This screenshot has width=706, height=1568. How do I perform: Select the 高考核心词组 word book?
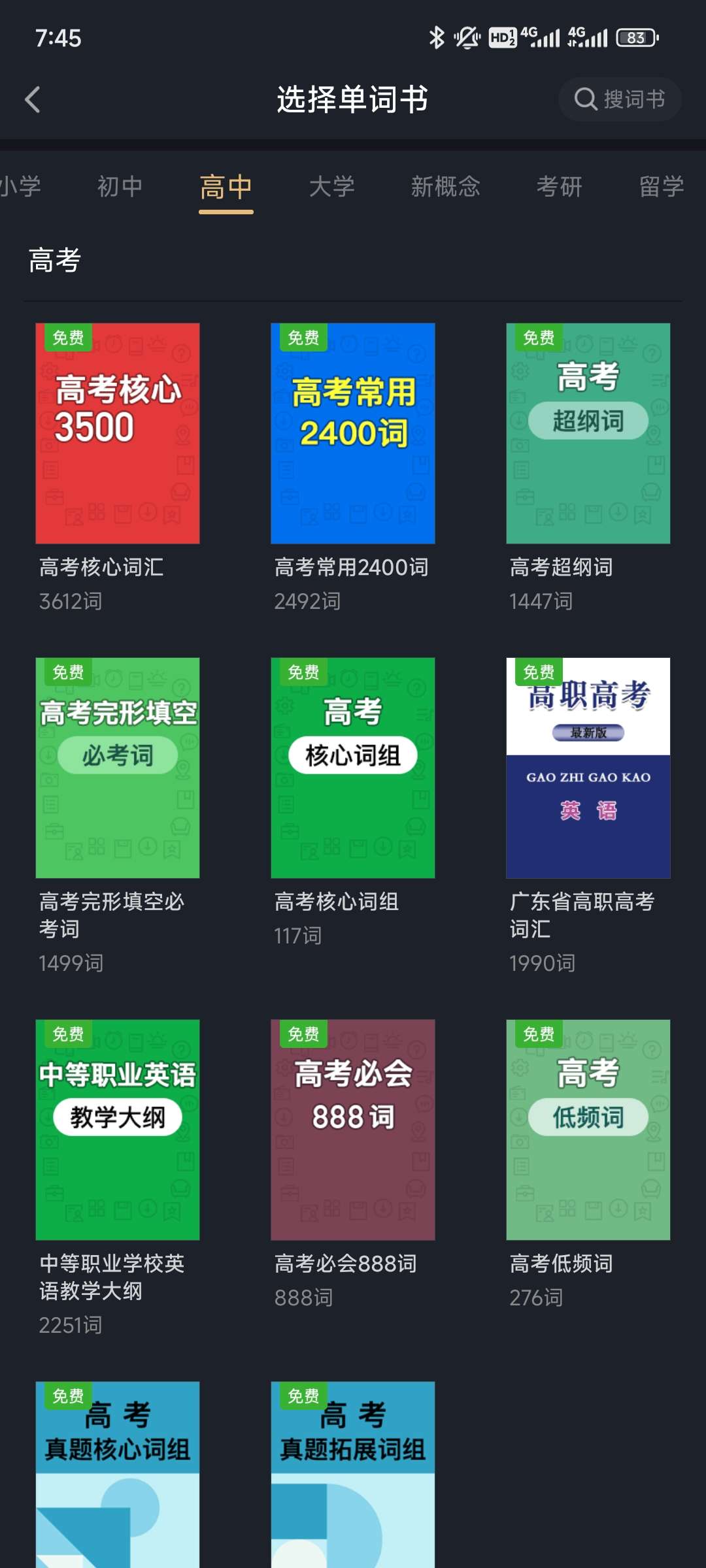click(352, 768)
